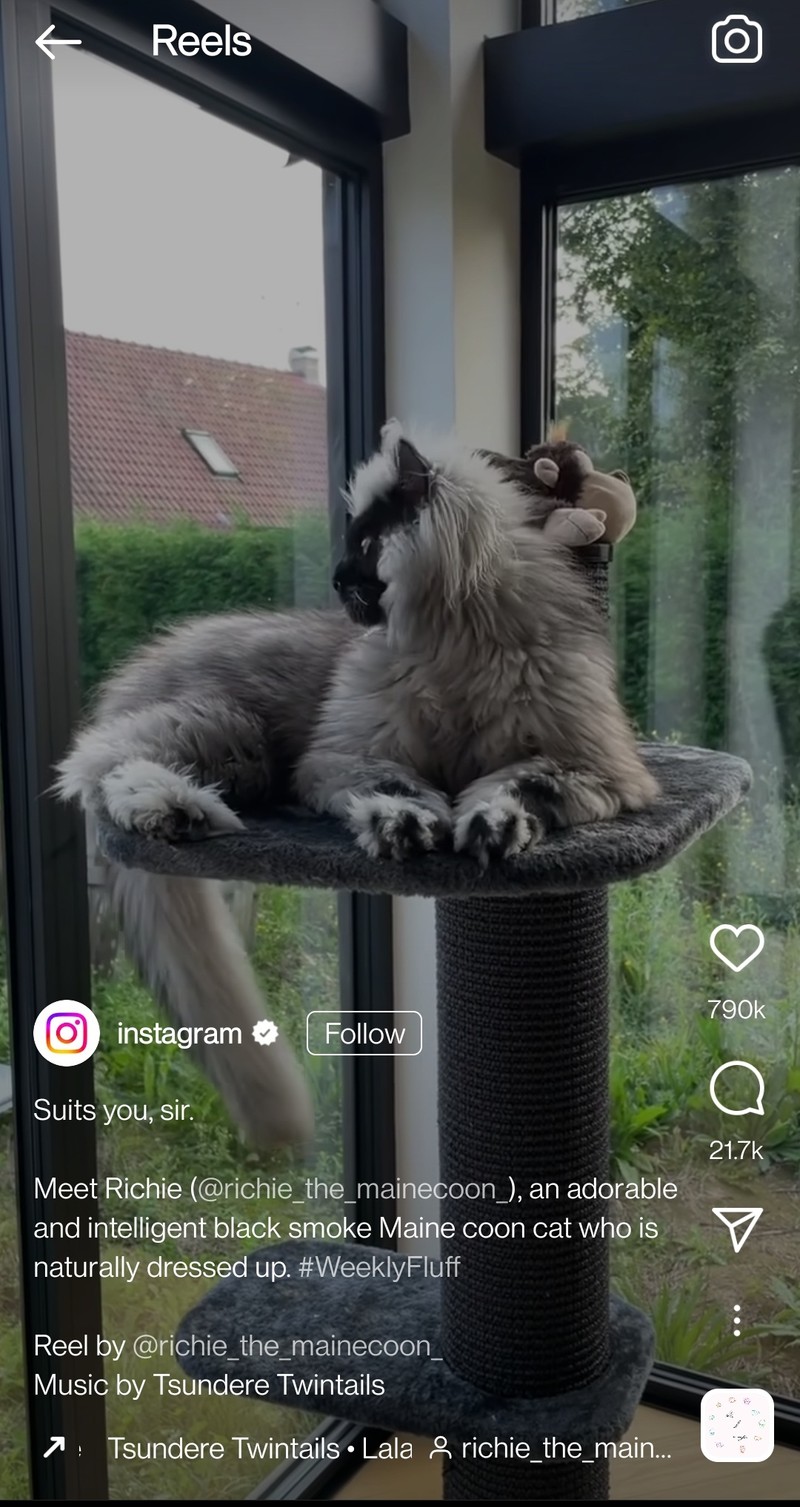
Task: Share this reel via paper plane icon
Action: click(737, 1229)
